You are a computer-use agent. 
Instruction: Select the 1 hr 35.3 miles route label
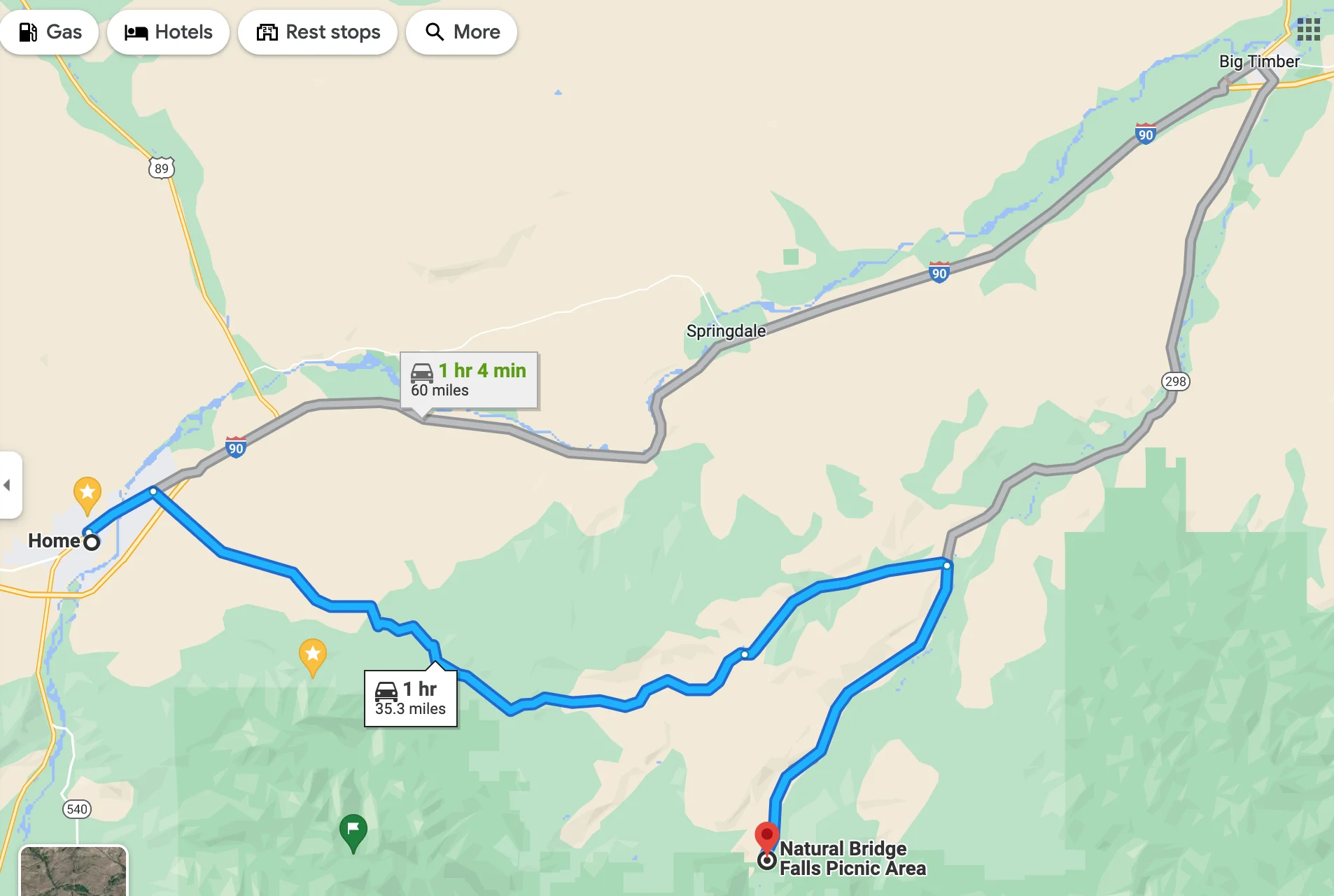point(411,698)
